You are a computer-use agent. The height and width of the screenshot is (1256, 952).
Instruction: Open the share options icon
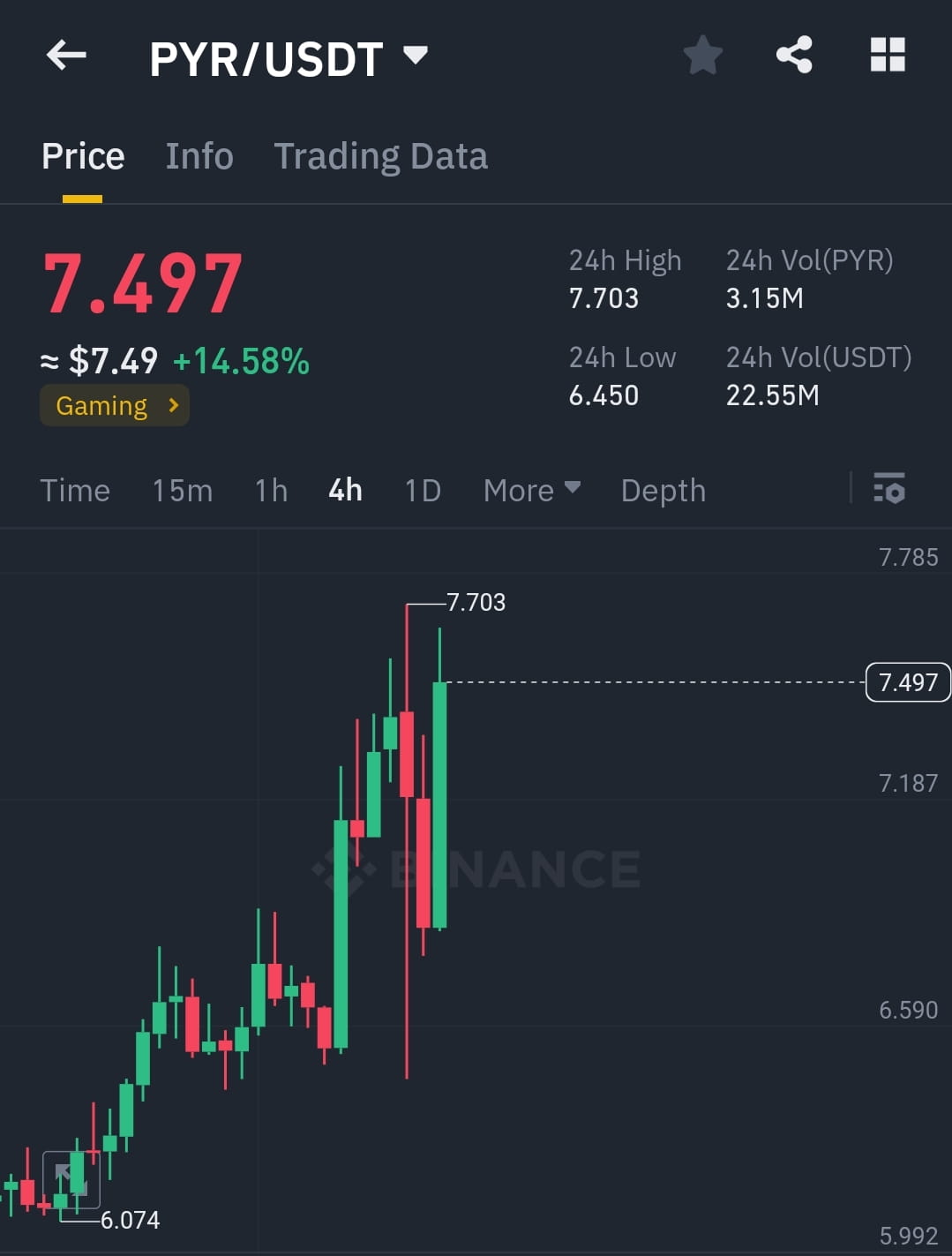(x=793, y=55)
